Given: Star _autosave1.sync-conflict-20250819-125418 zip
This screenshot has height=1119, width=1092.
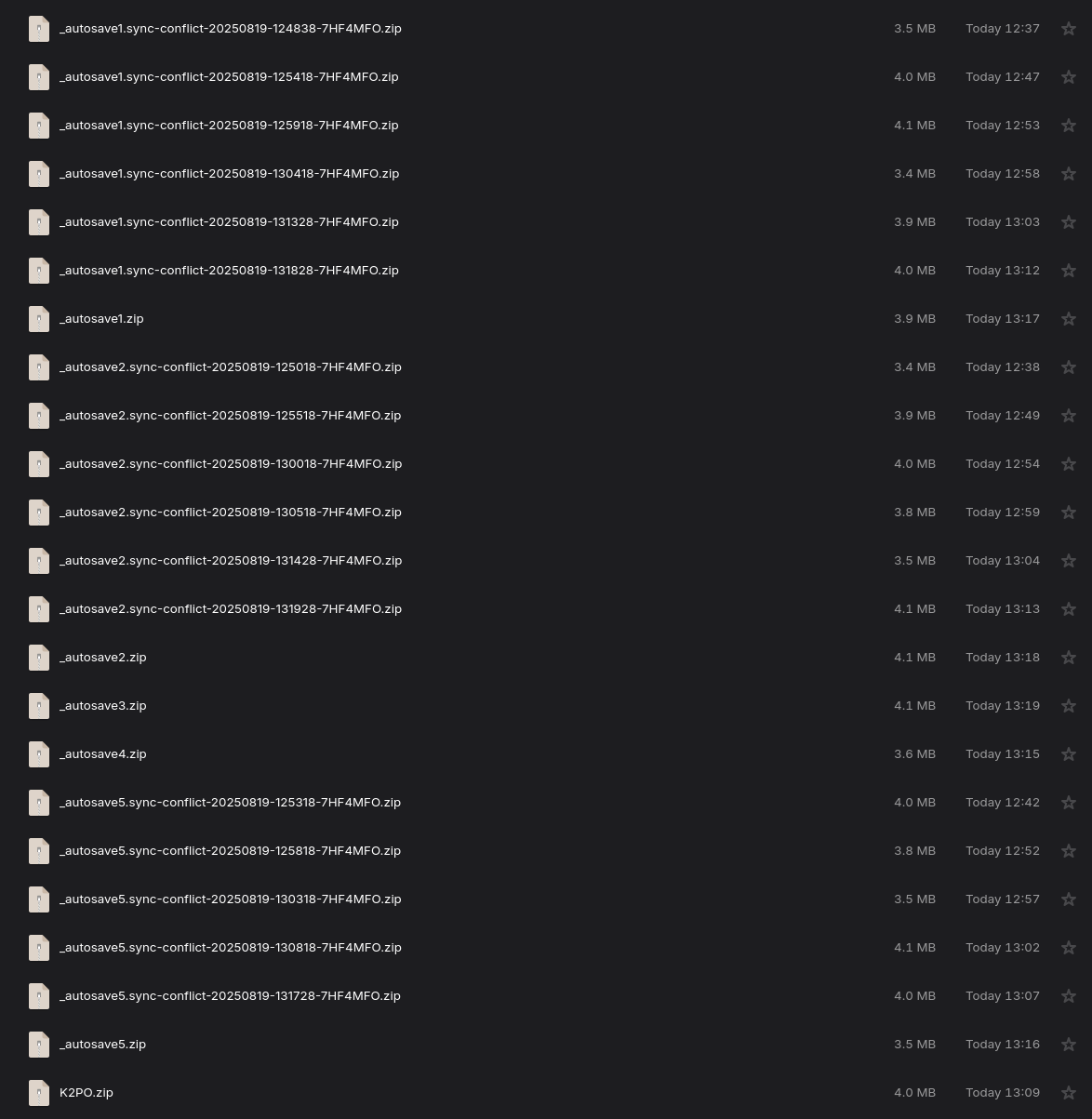Looking at the screenshot, I should click(x=1069, y=77).
